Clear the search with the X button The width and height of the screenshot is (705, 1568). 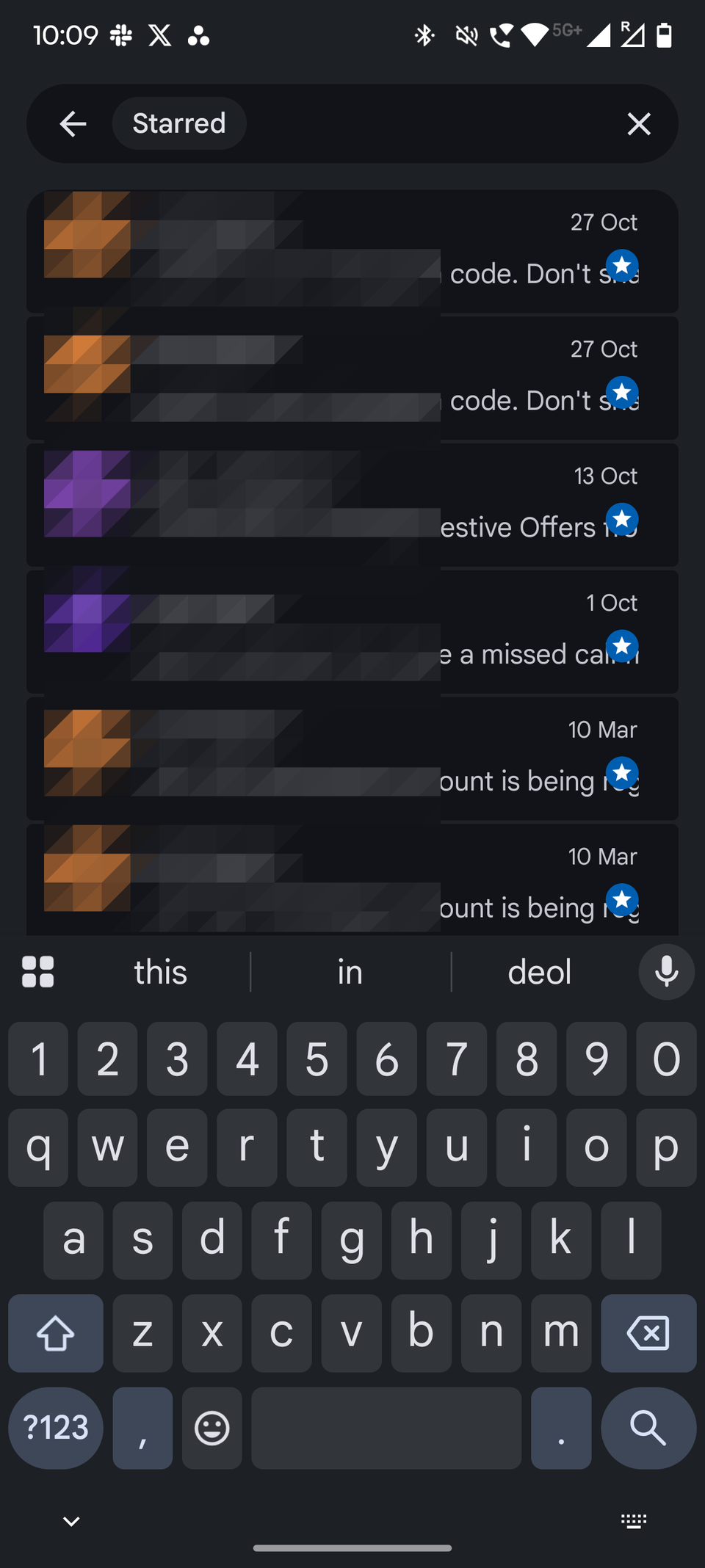640,124
